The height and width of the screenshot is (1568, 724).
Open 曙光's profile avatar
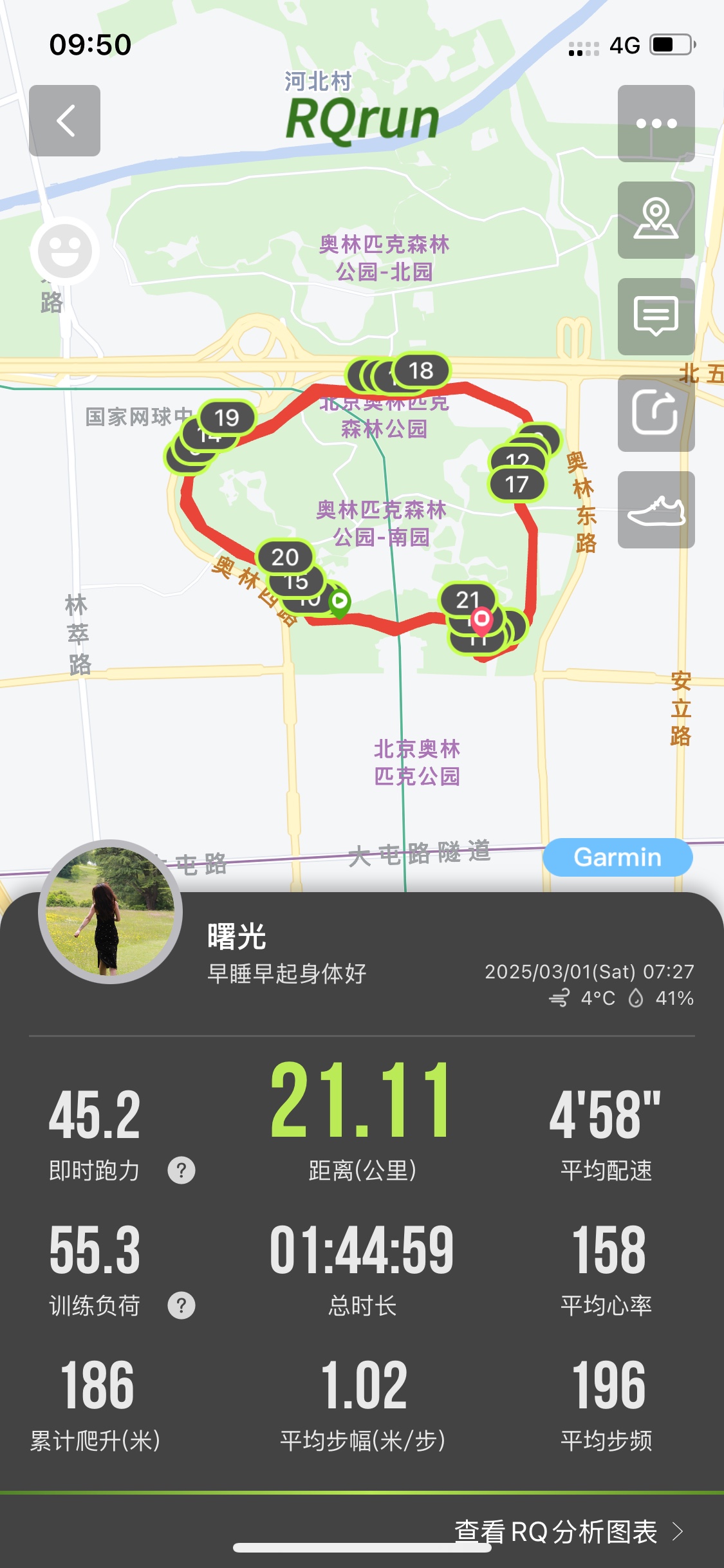[110, 911]
